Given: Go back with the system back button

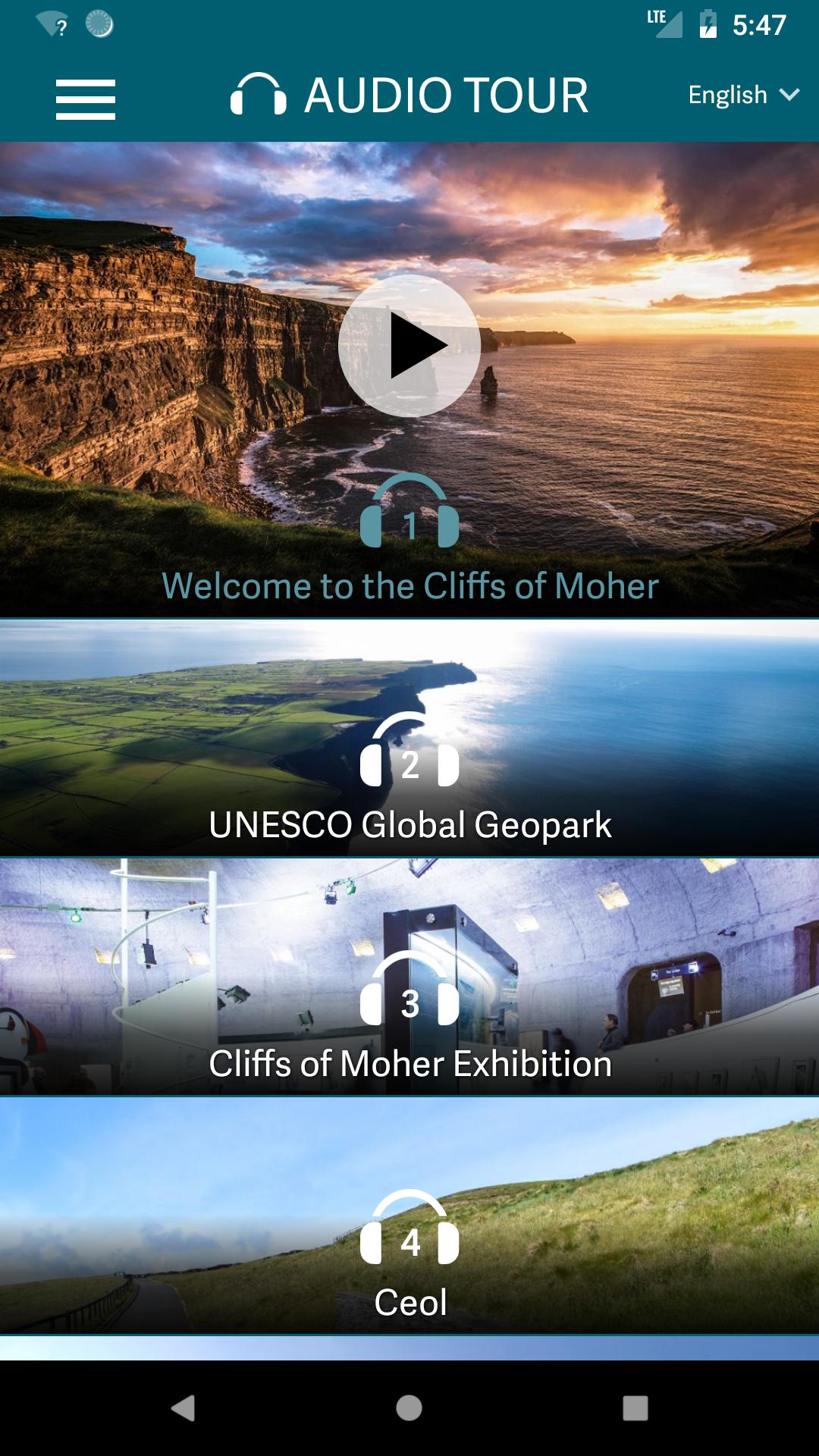Looking at the screenshot, I should coord(183,1407).
